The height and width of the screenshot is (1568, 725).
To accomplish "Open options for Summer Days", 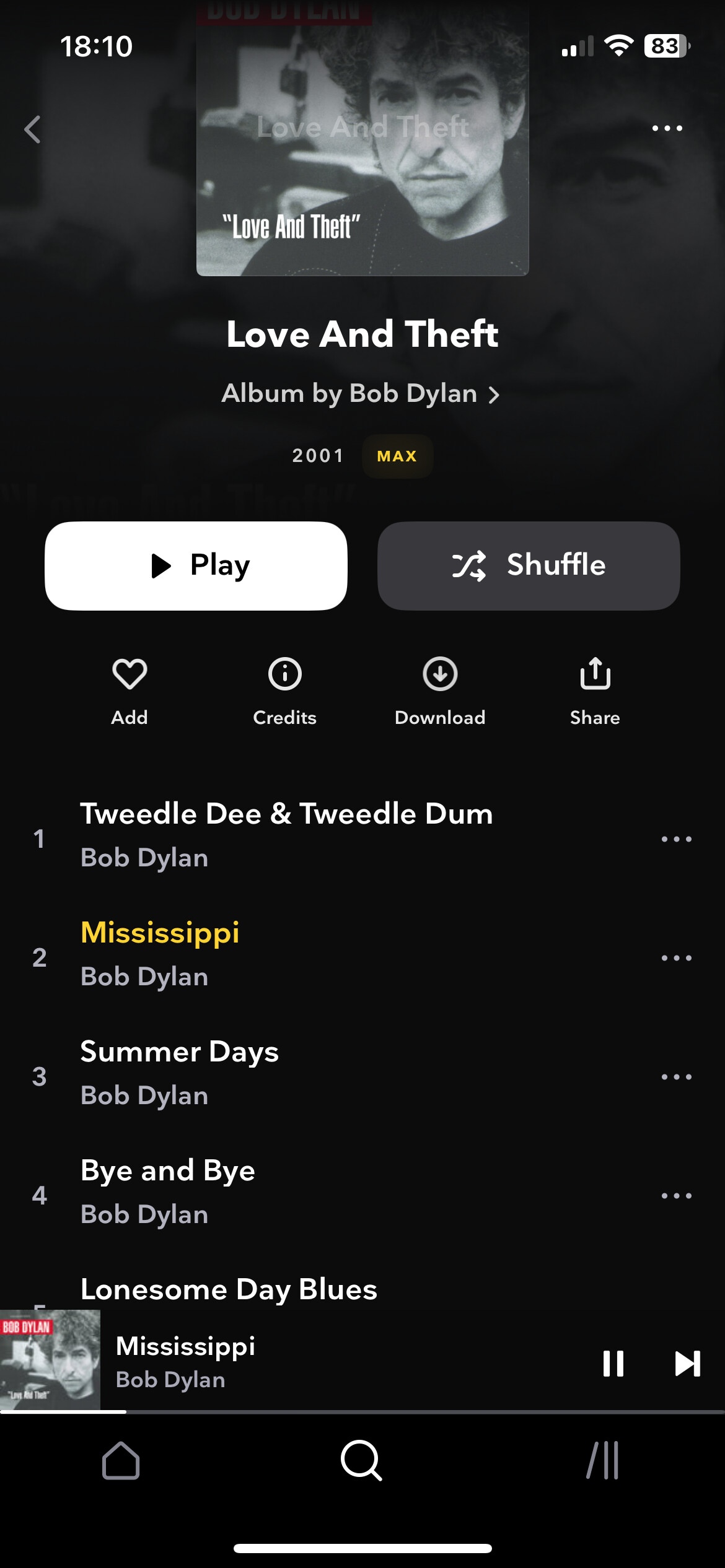I will 676,1077.
